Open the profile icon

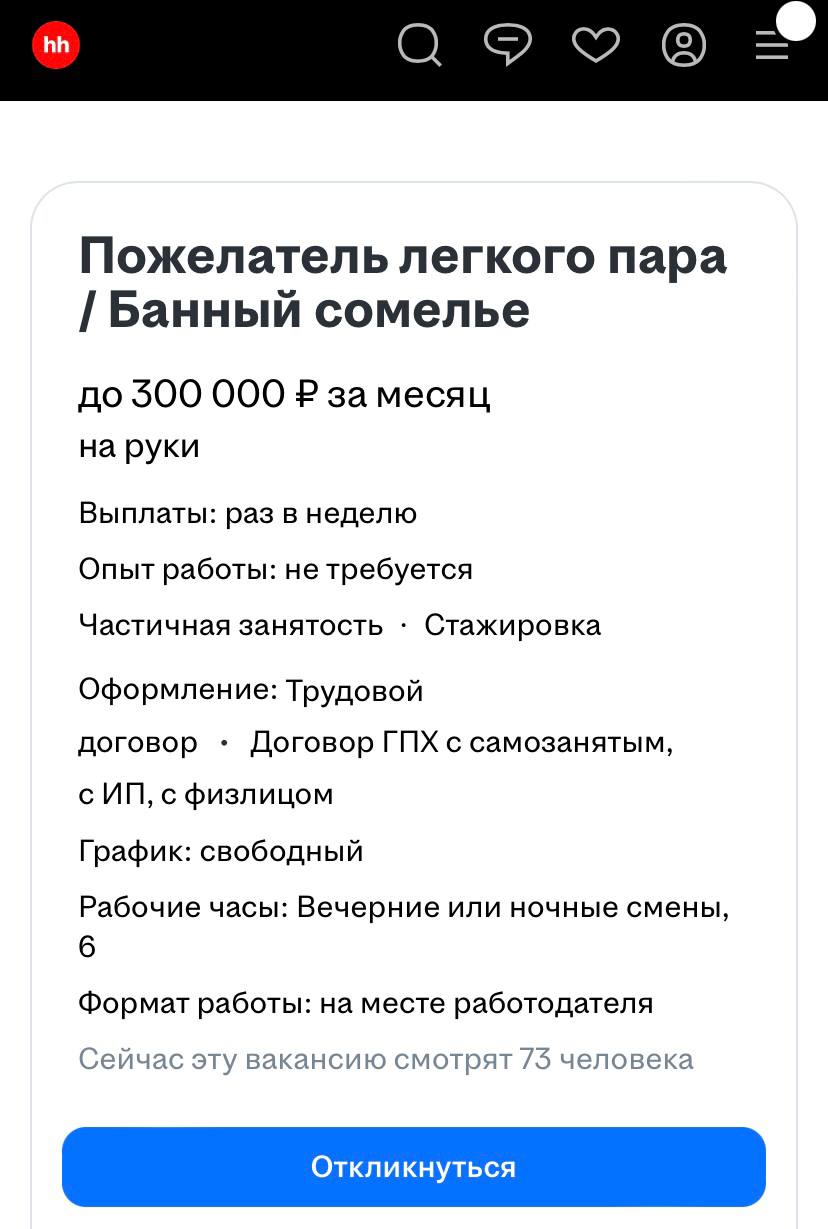point(684,46)
